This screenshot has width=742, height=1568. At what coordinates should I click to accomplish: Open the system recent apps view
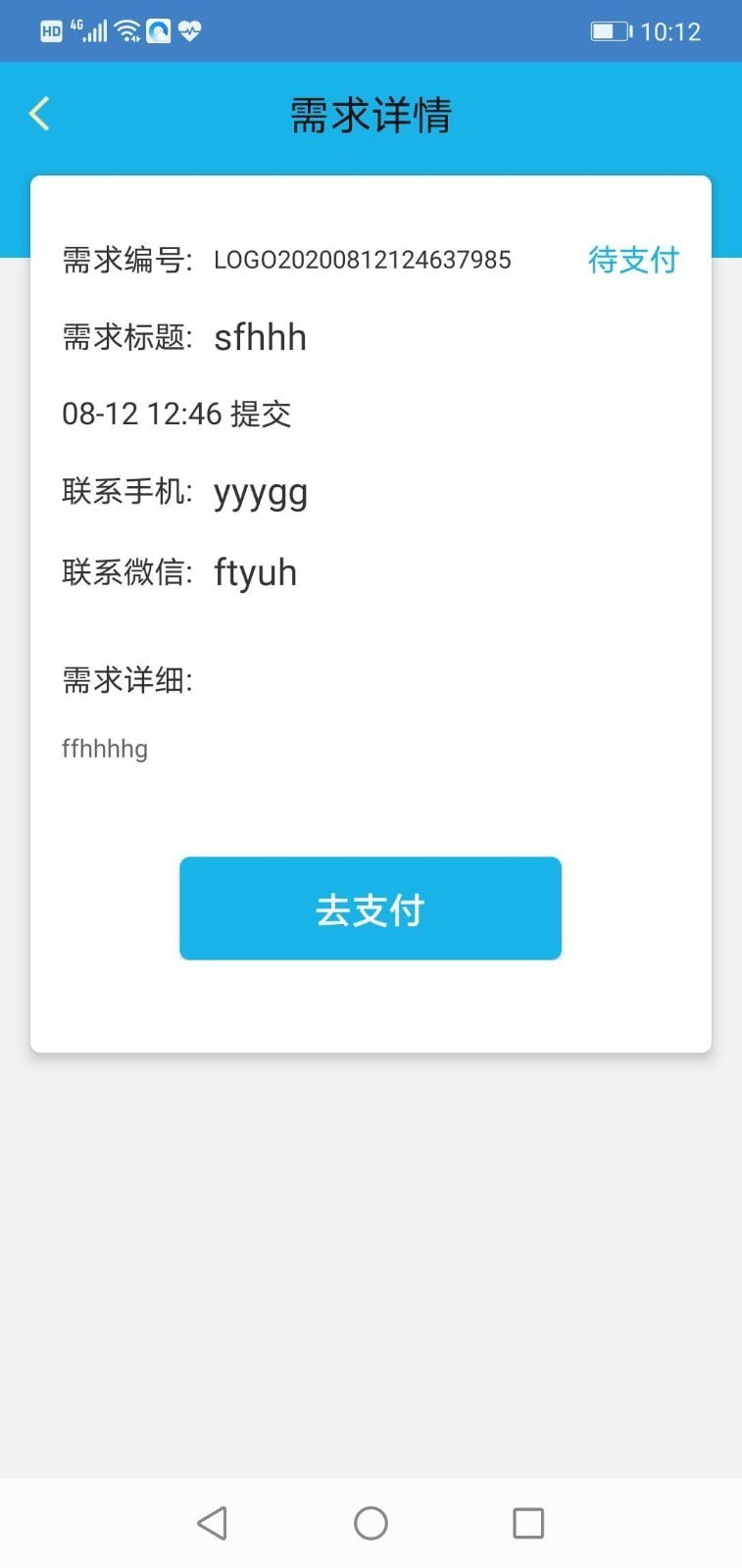point(528,1523)
